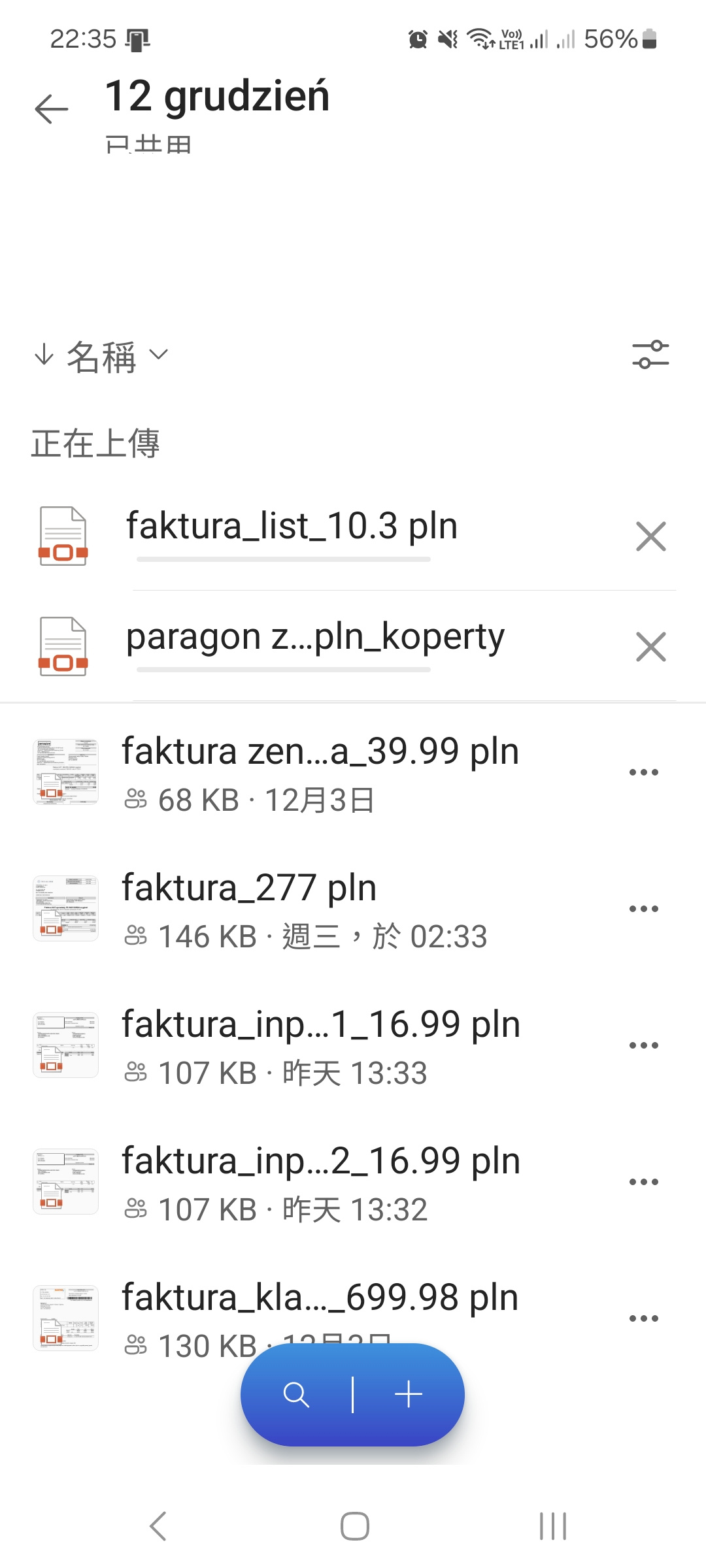Open the 名稱 sort dropdown
This screenshot has height=1568, width=706.
click(x=103, y=356)
